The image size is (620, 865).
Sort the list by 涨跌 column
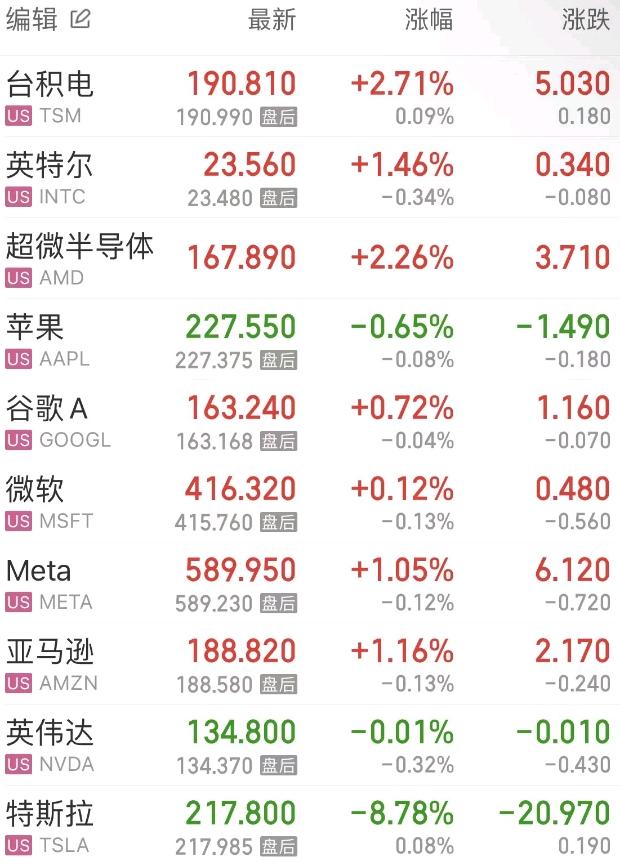click(585, 20)
